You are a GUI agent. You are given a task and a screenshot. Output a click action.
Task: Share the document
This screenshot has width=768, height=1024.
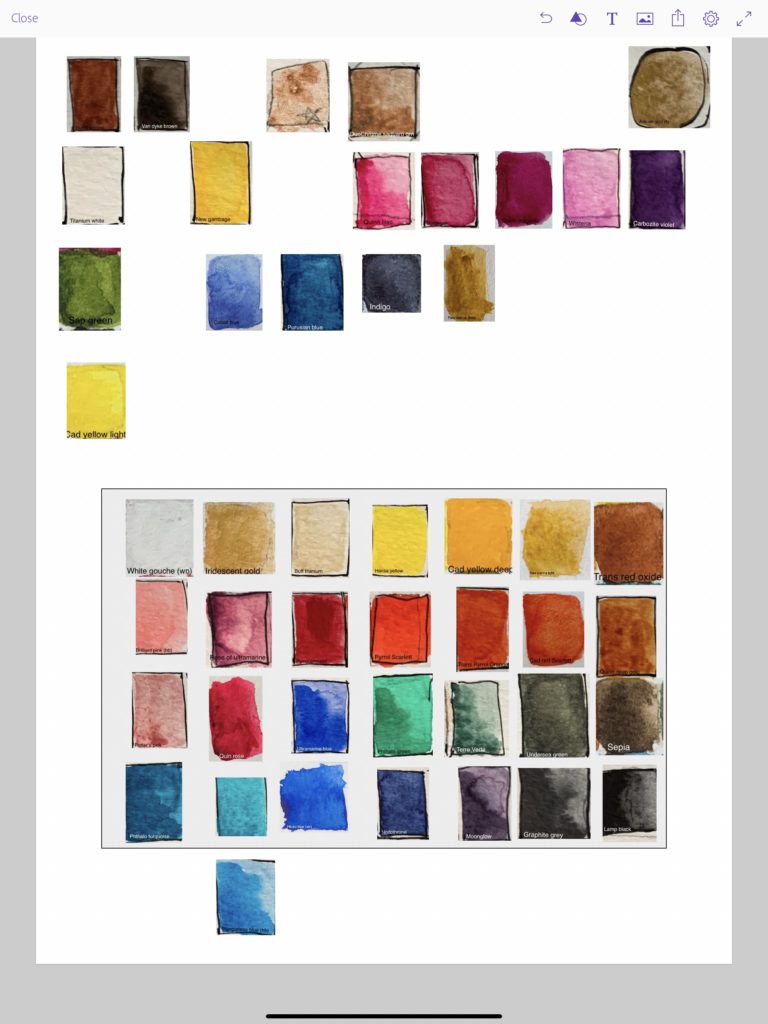[678, 18]
